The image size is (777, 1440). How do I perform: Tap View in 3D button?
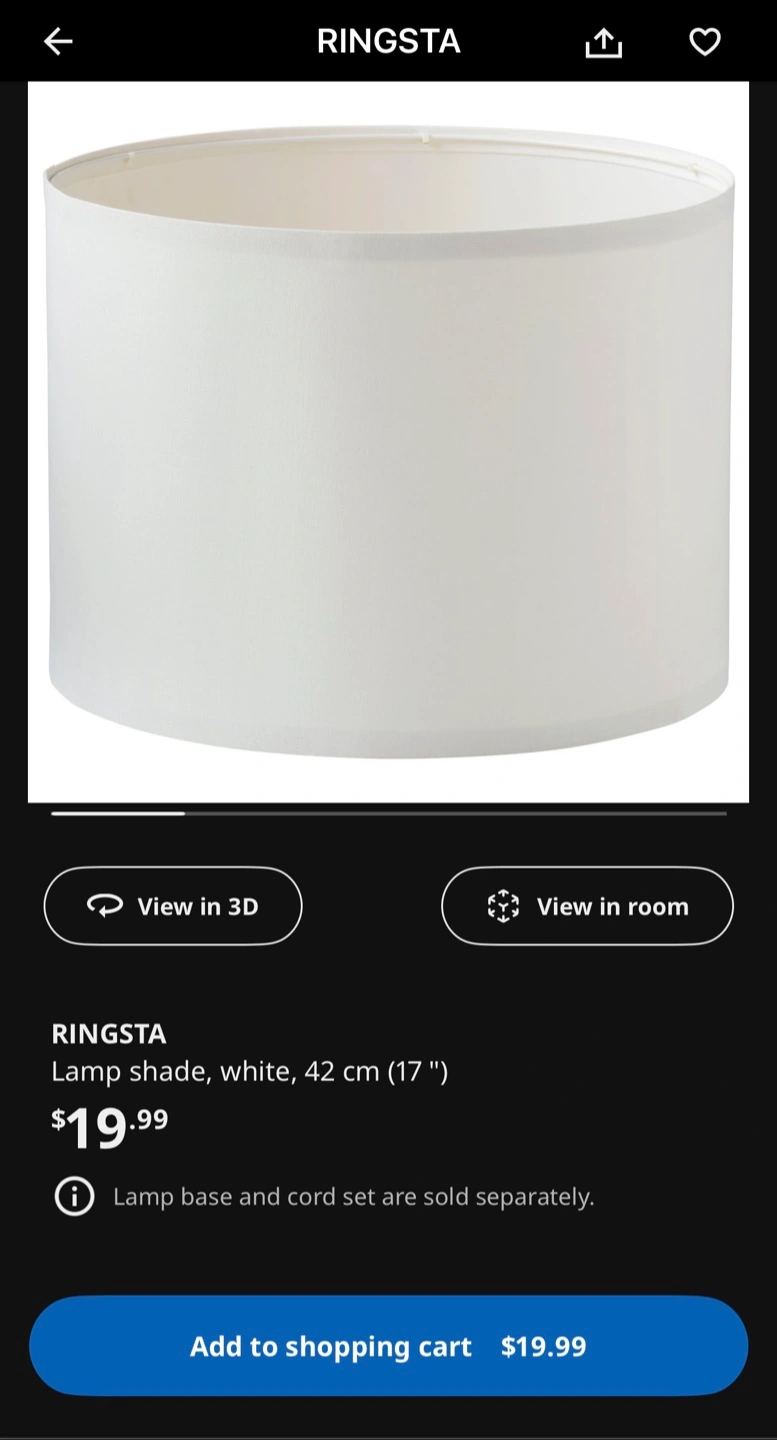coord(173,906)
